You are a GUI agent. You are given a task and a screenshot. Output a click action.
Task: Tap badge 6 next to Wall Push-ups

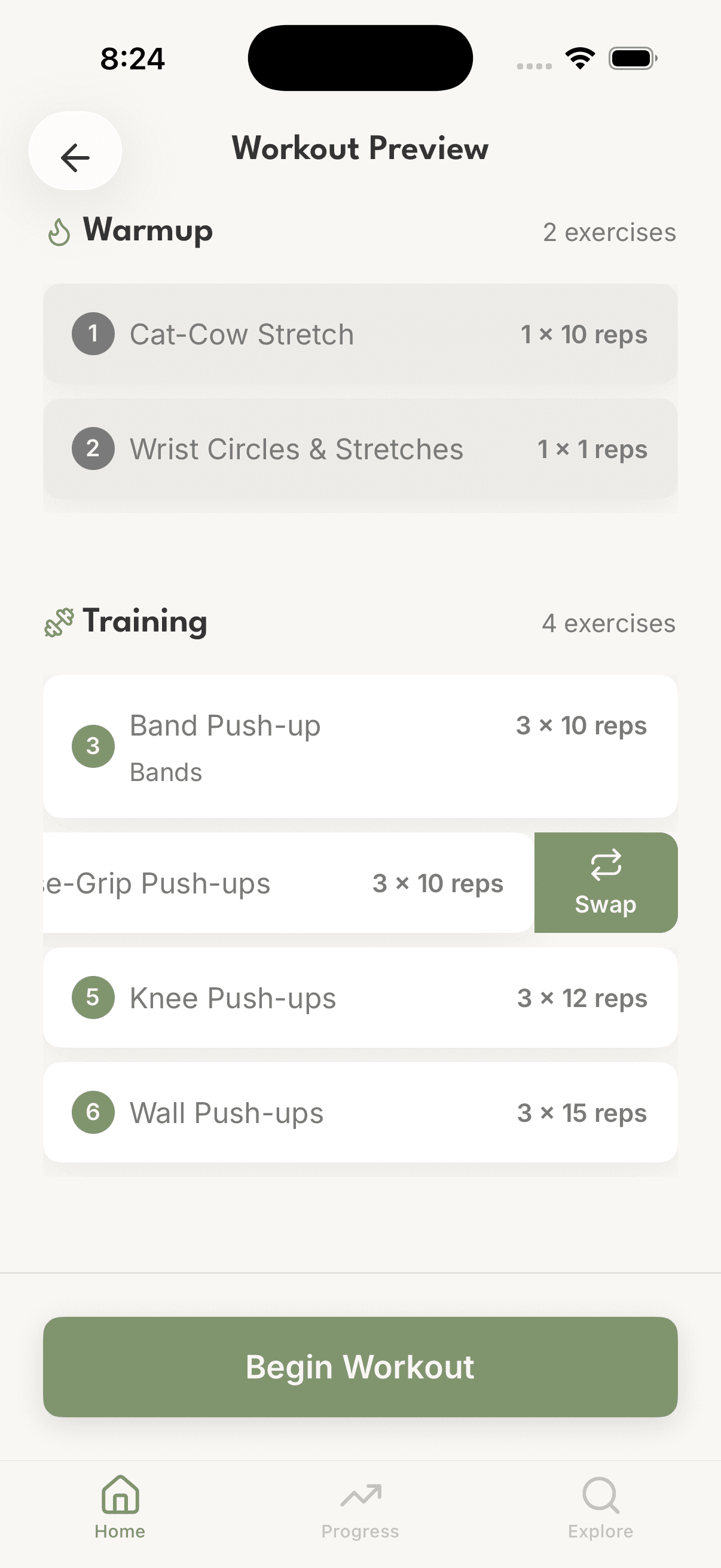[x=93, y=1112]
